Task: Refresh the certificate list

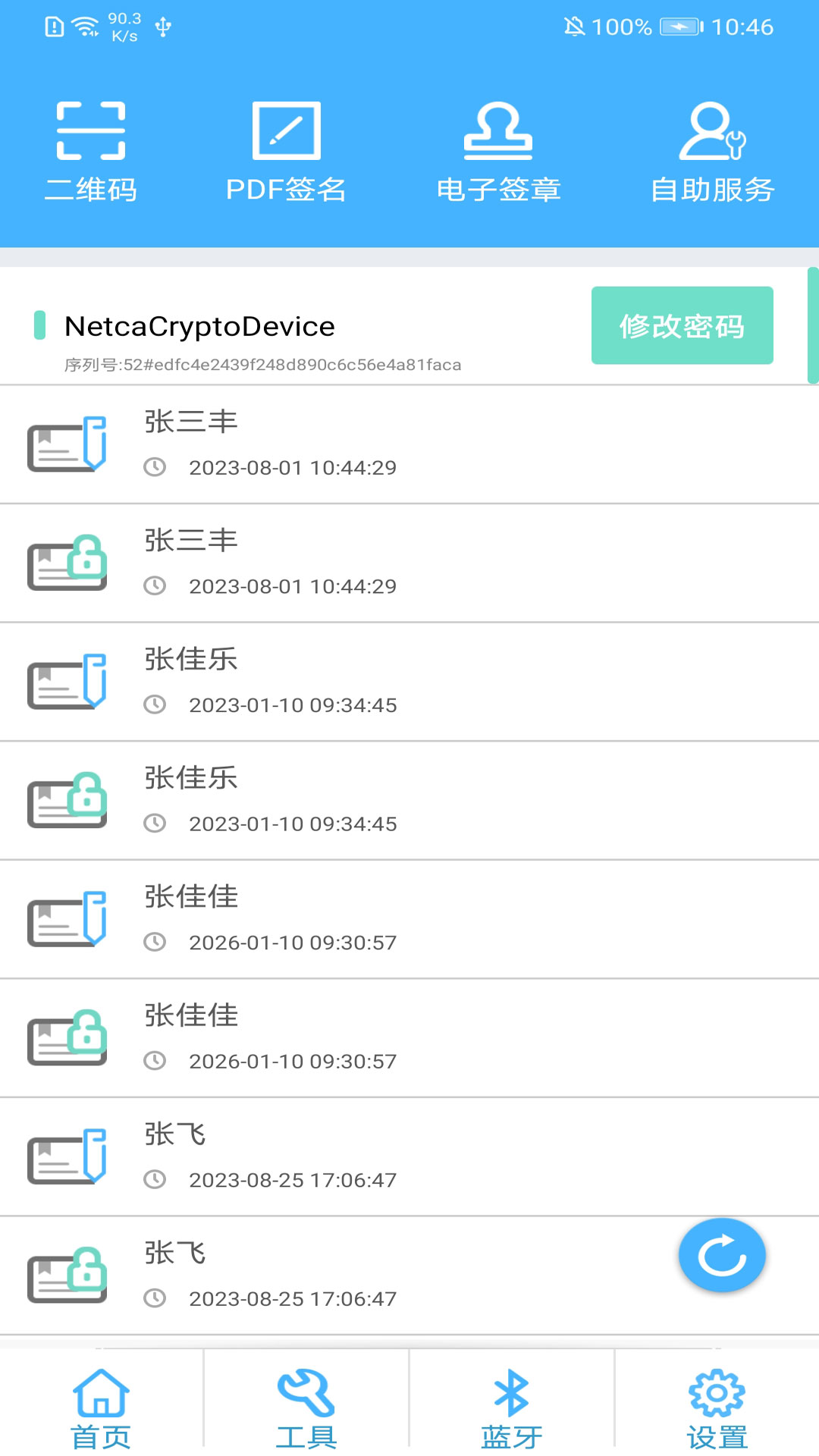Action: click(721, 1256)
